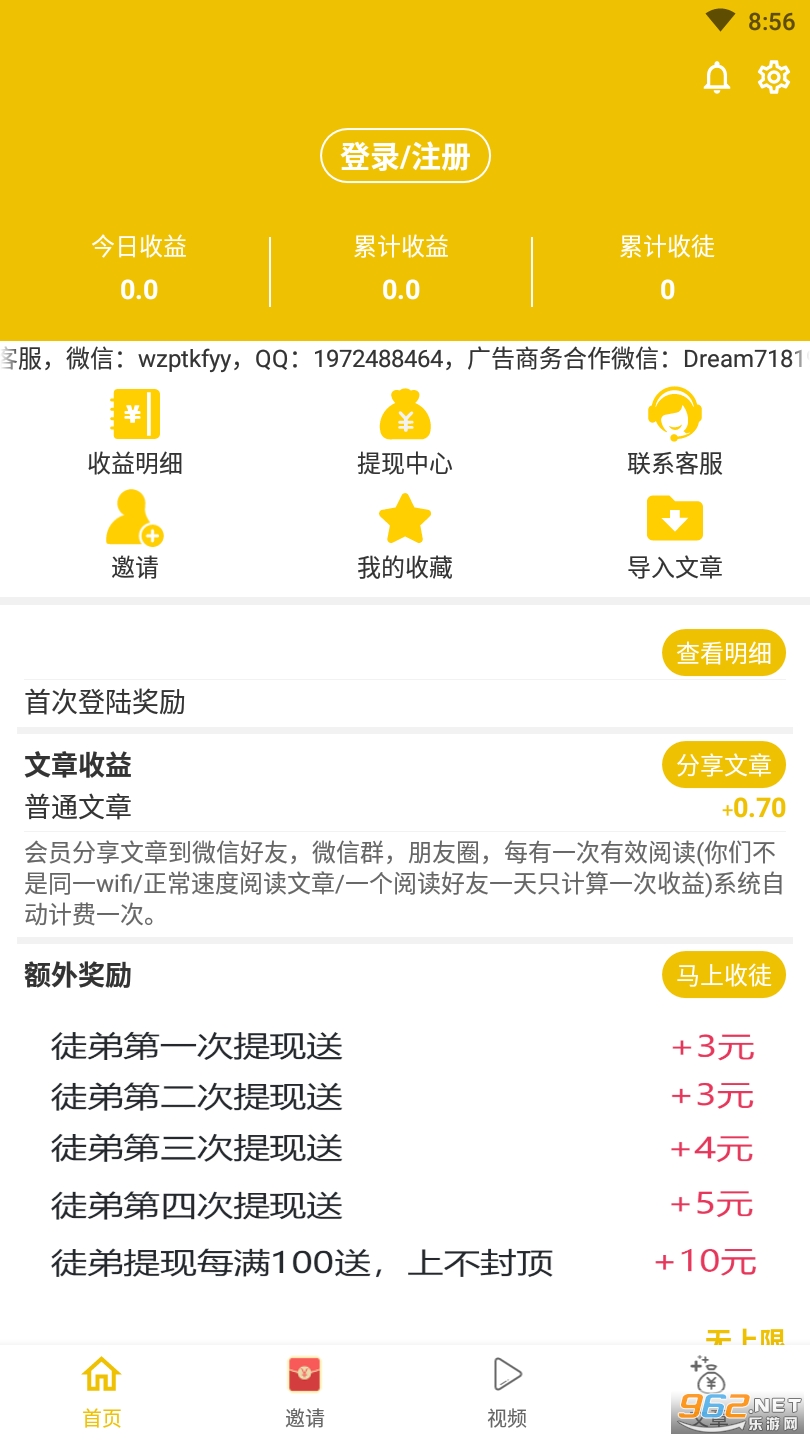Image resolution: width=810 pixels, height=1440 pixels.
Task: Tap the 登录/注册 button
Action: point(405,156)
